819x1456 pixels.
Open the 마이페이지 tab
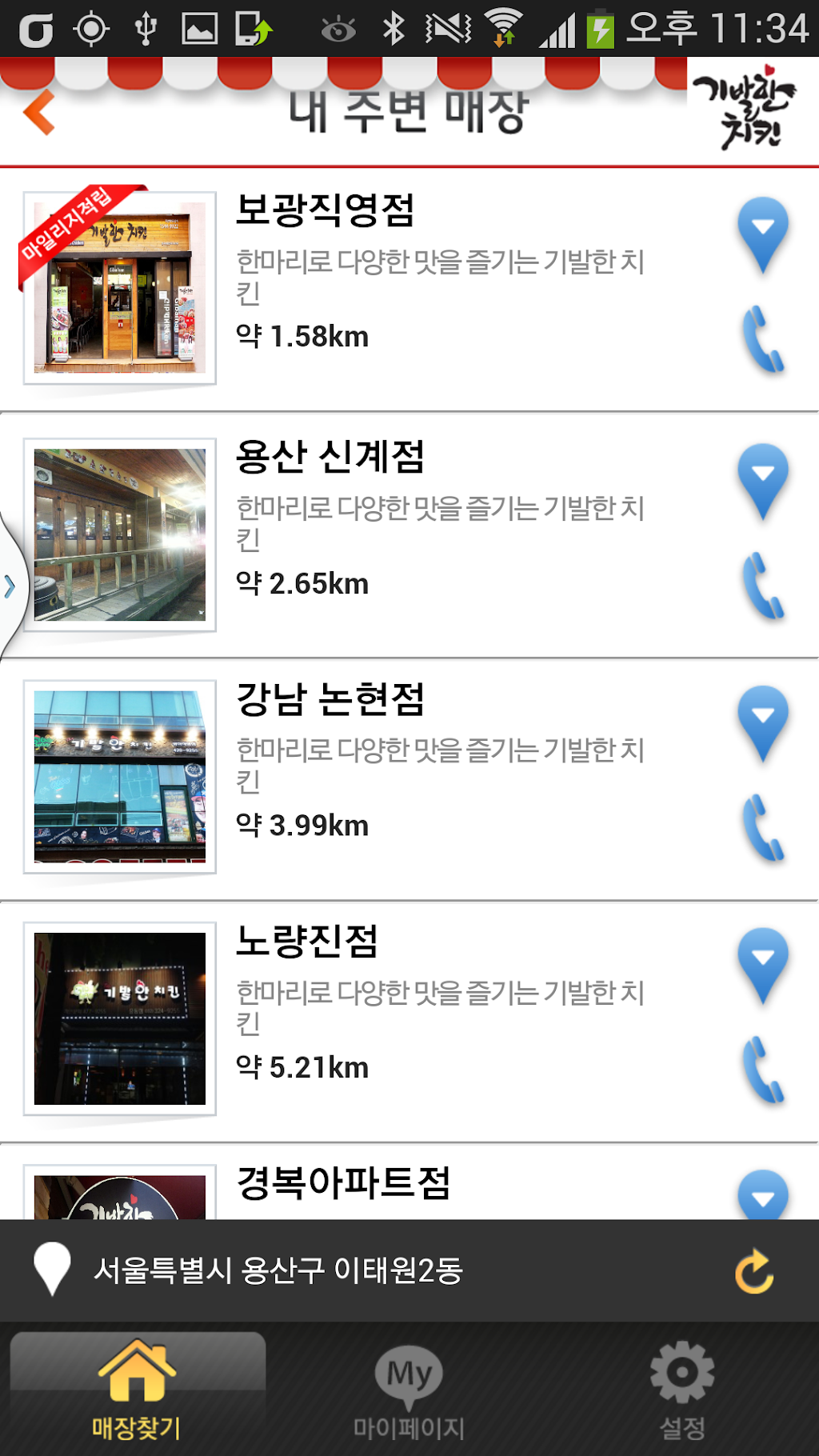(x=409, y=1390)
